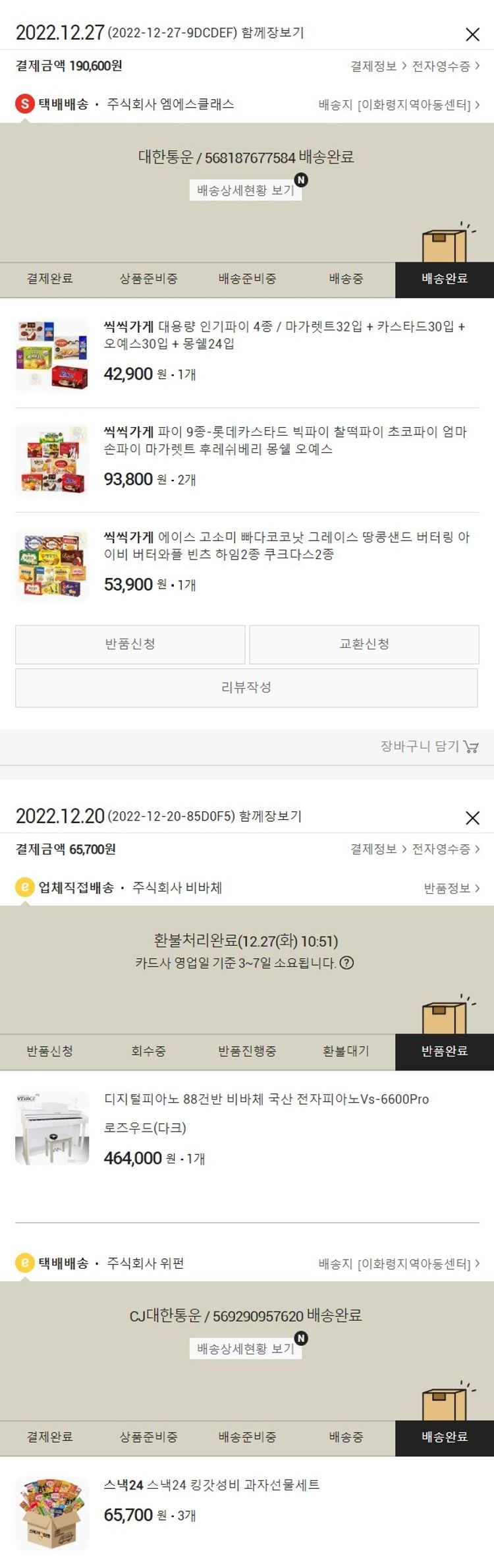The width and height of the screenshot is (494, 1568).
Task: Open 반품정보 for 비바체 order
Action: [451, 888]
